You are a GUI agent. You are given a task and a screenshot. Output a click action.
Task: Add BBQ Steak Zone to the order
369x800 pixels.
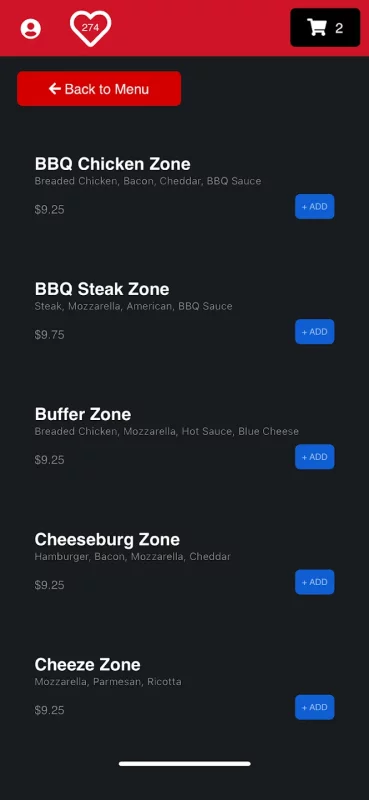click(x=314, y=332)
